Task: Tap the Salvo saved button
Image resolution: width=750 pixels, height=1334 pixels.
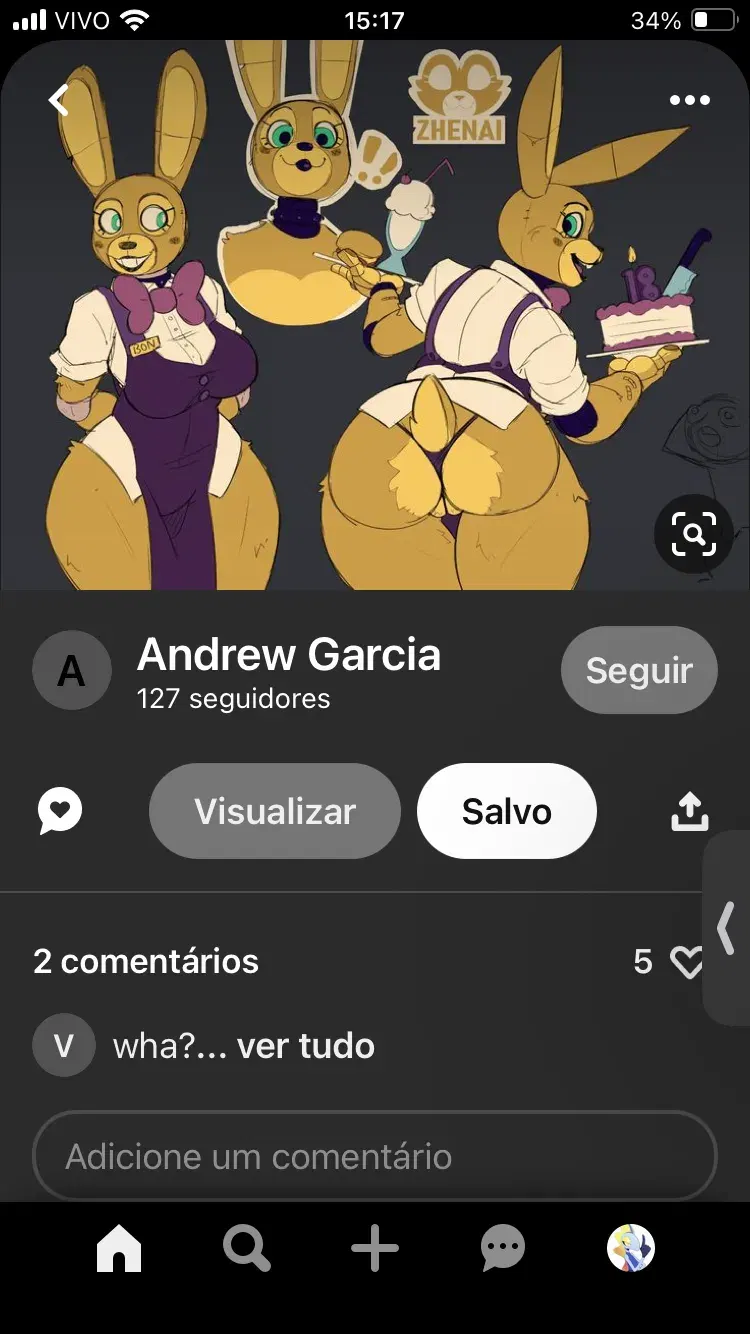Action: tap(507, 811)
